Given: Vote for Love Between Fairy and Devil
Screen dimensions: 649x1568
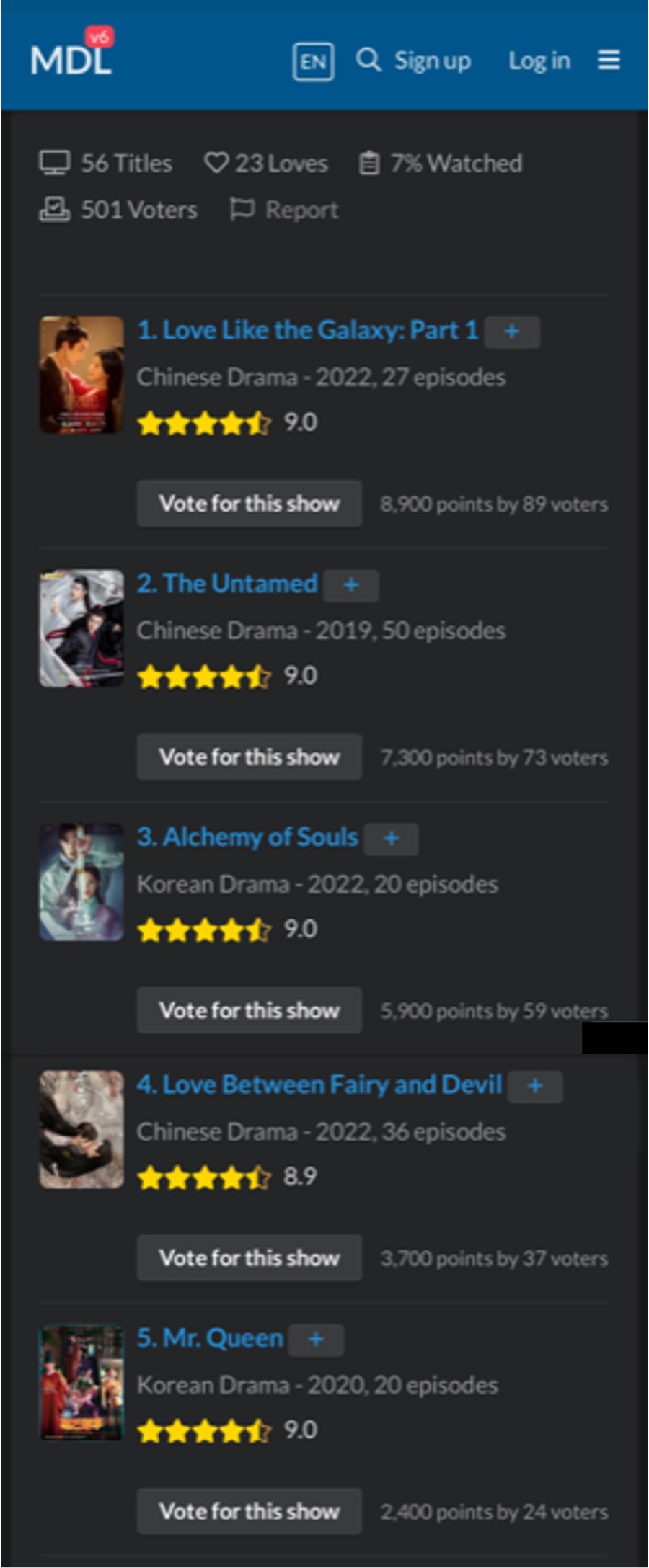Looking at the screenshot, I should [x=250, y=1258].
